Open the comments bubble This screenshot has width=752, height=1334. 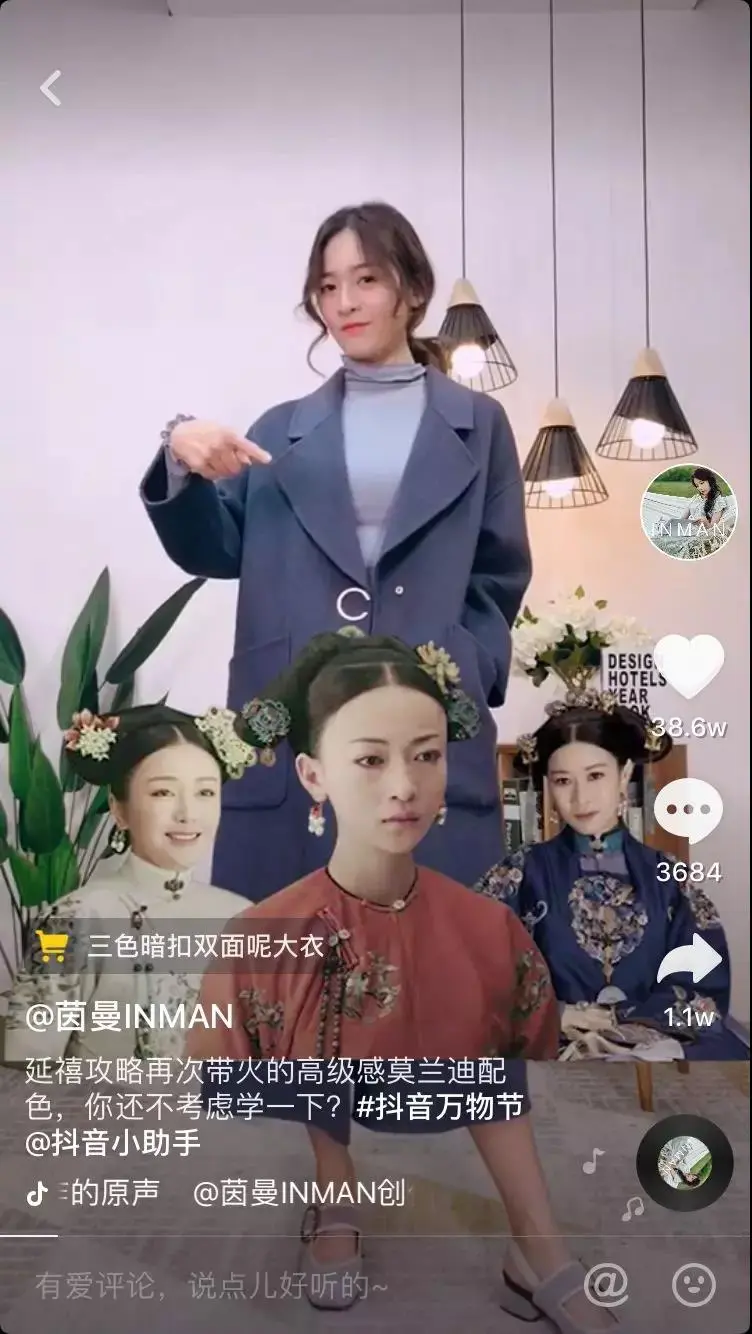[688, 810]
